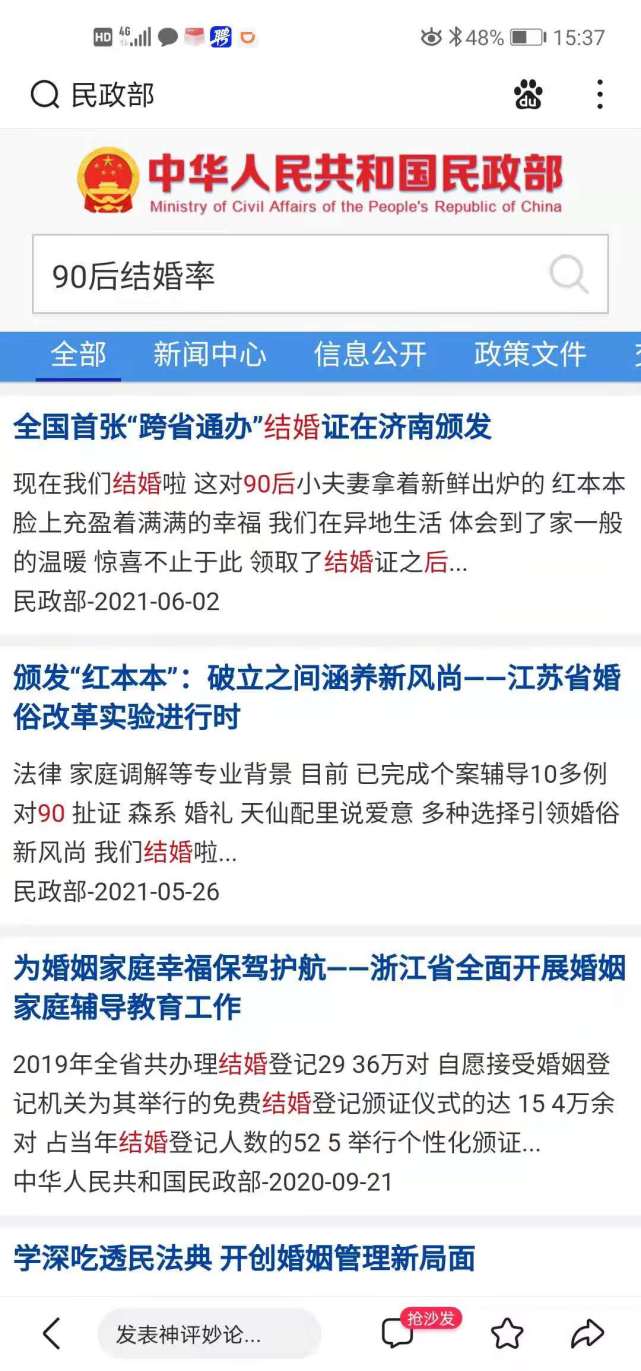This screenshot has height=1371, width=641.
Task: Bookmark this page with the star
Action: 507,1333
